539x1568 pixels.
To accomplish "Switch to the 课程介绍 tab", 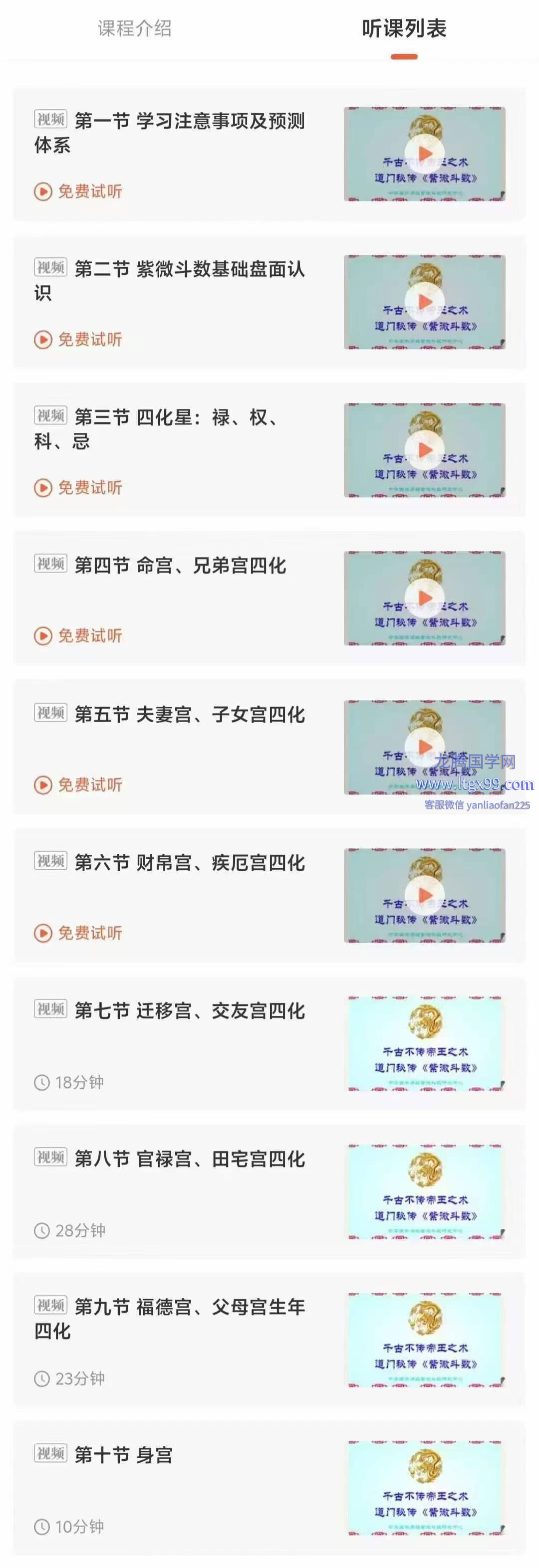I will [x=135, y=28].
